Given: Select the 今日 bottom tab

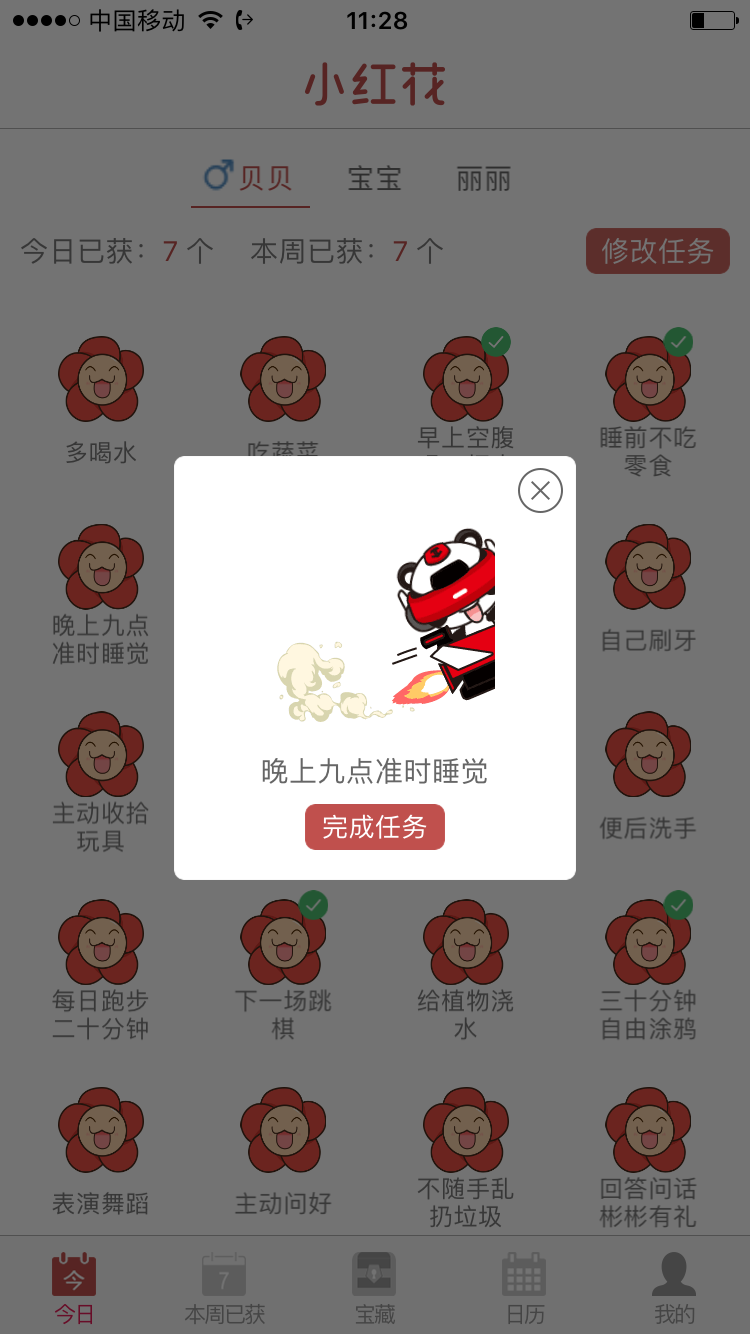Looking at the screenshot, I should coord(74,1288).
